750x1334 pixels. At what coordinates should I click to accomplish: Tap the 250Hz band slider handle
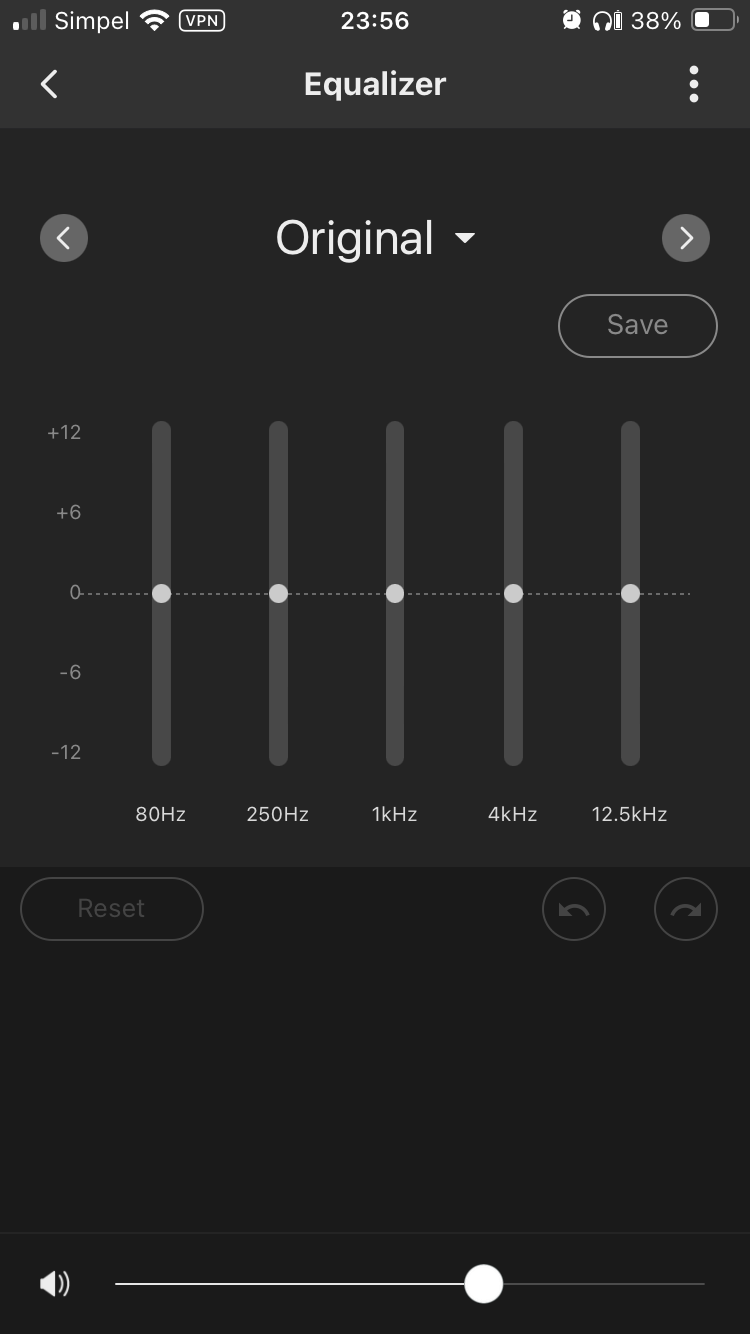(278, 594)
